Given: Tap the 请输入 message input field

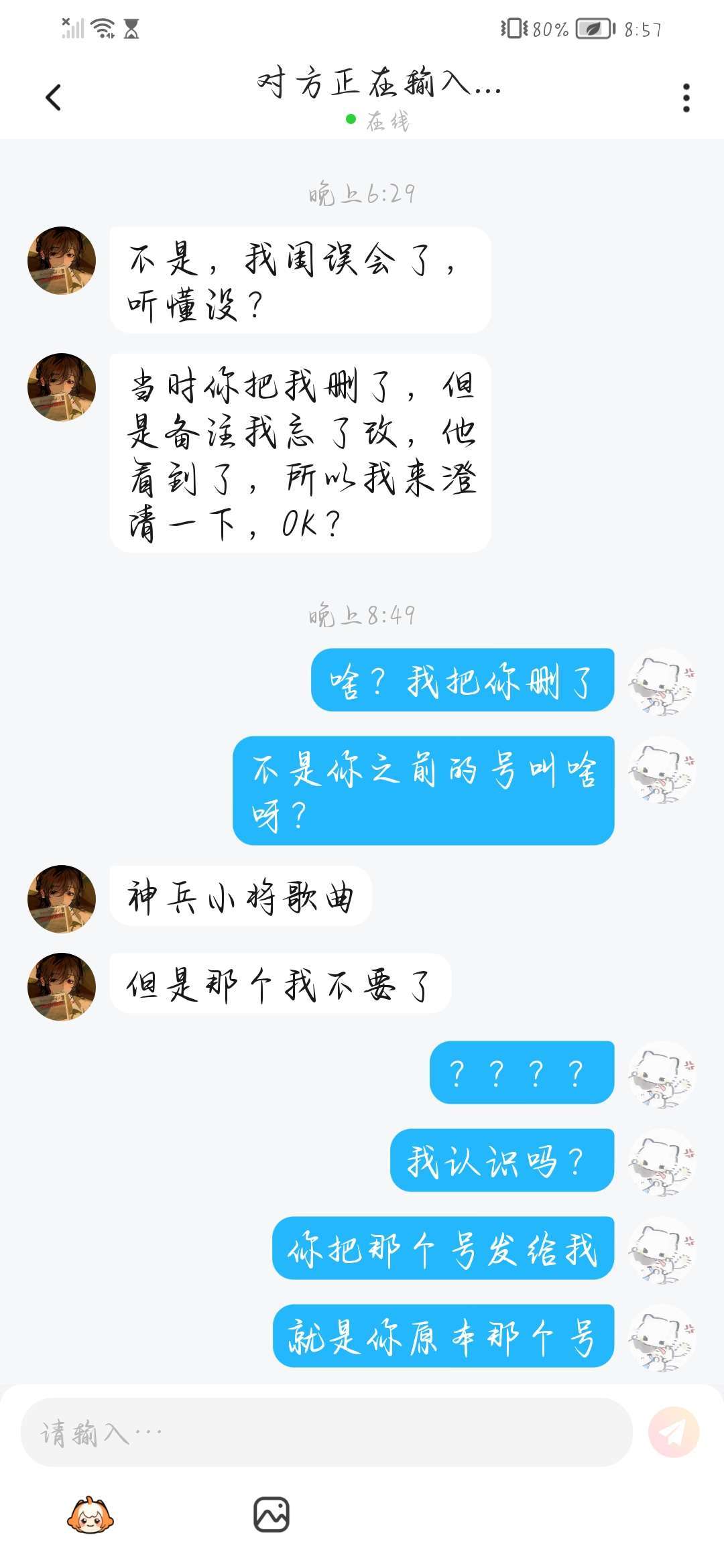Looking at the screenshot, I should coord(326,1433).
